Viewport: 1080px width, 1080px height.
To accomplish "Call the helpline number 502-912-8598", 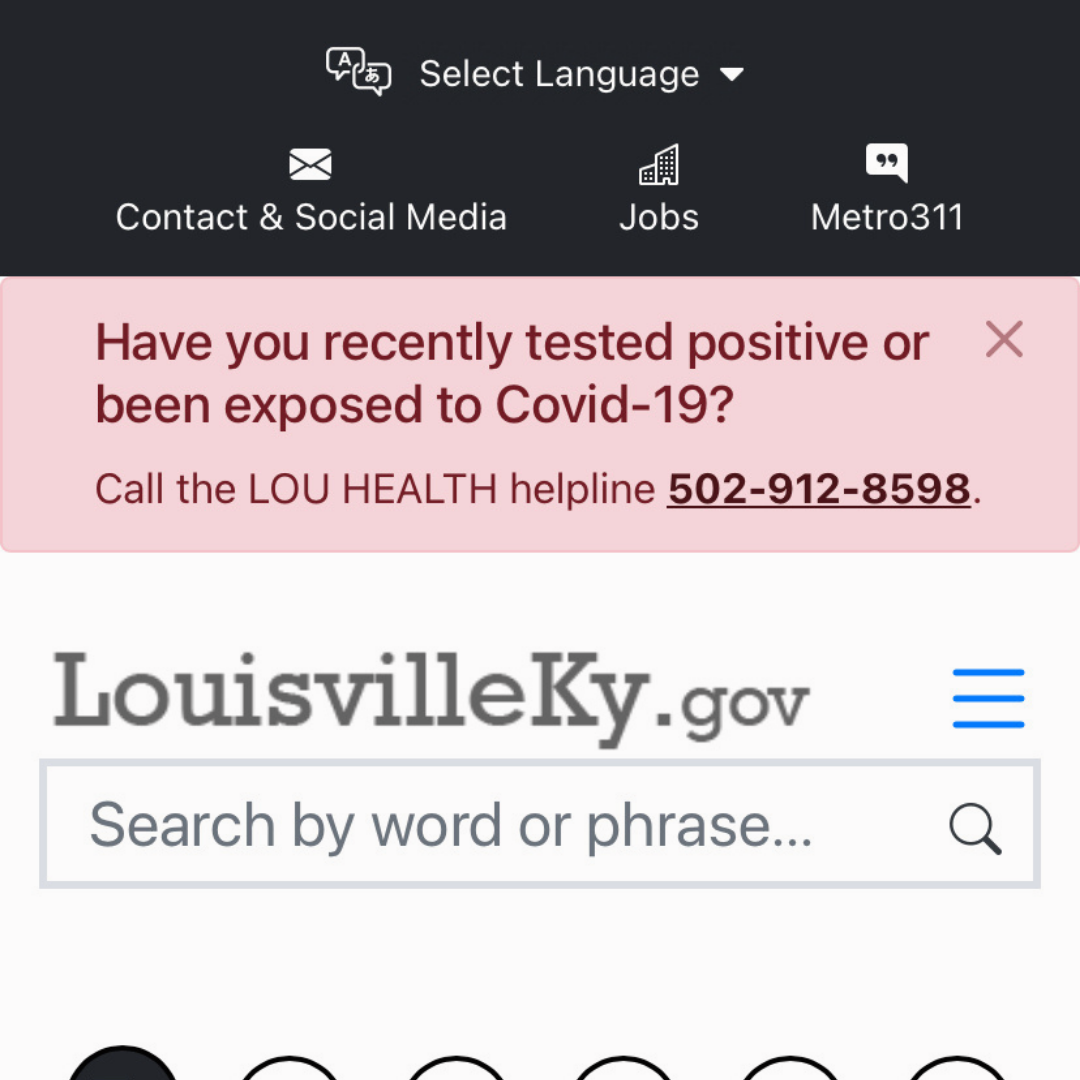I will coord(819,489).
